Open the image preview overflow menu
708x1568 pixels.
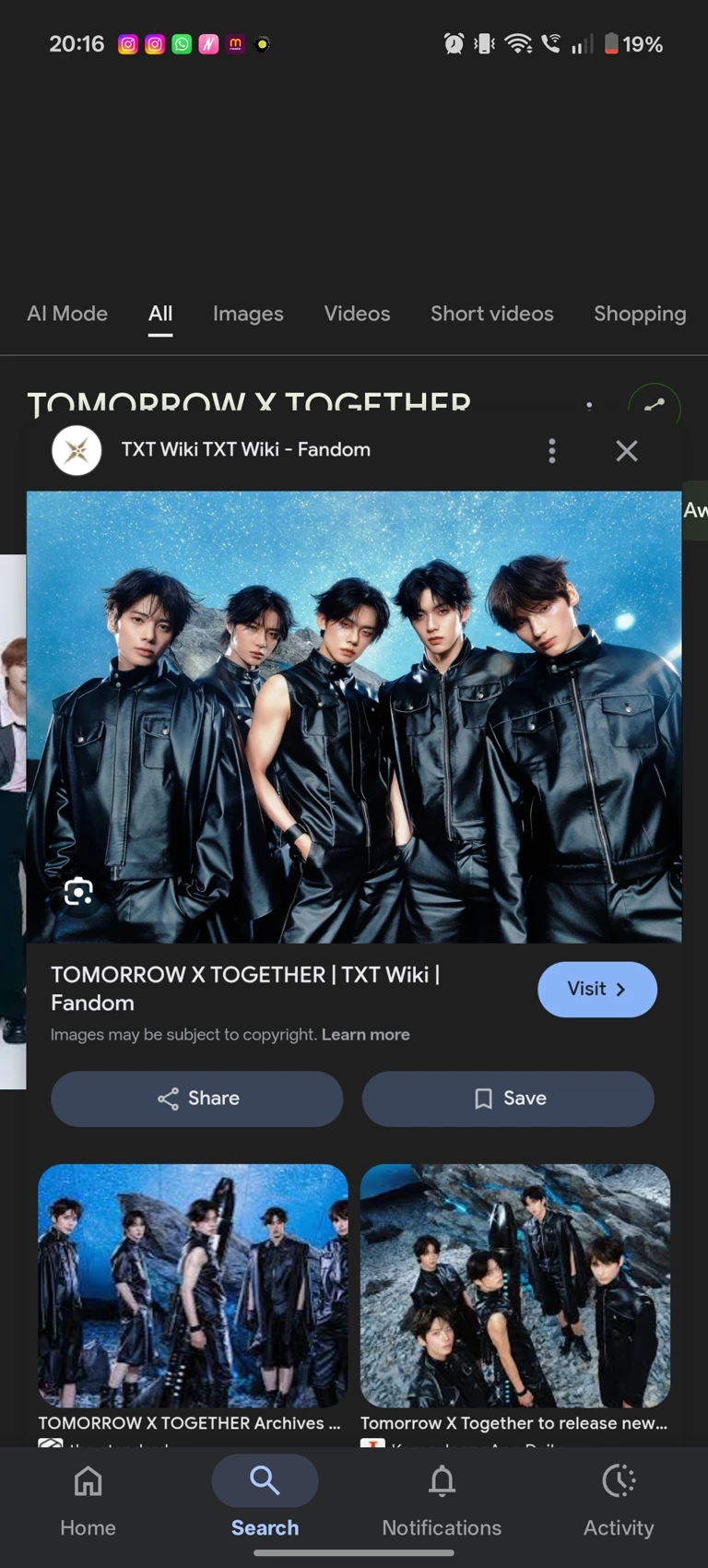click(551, 451)
